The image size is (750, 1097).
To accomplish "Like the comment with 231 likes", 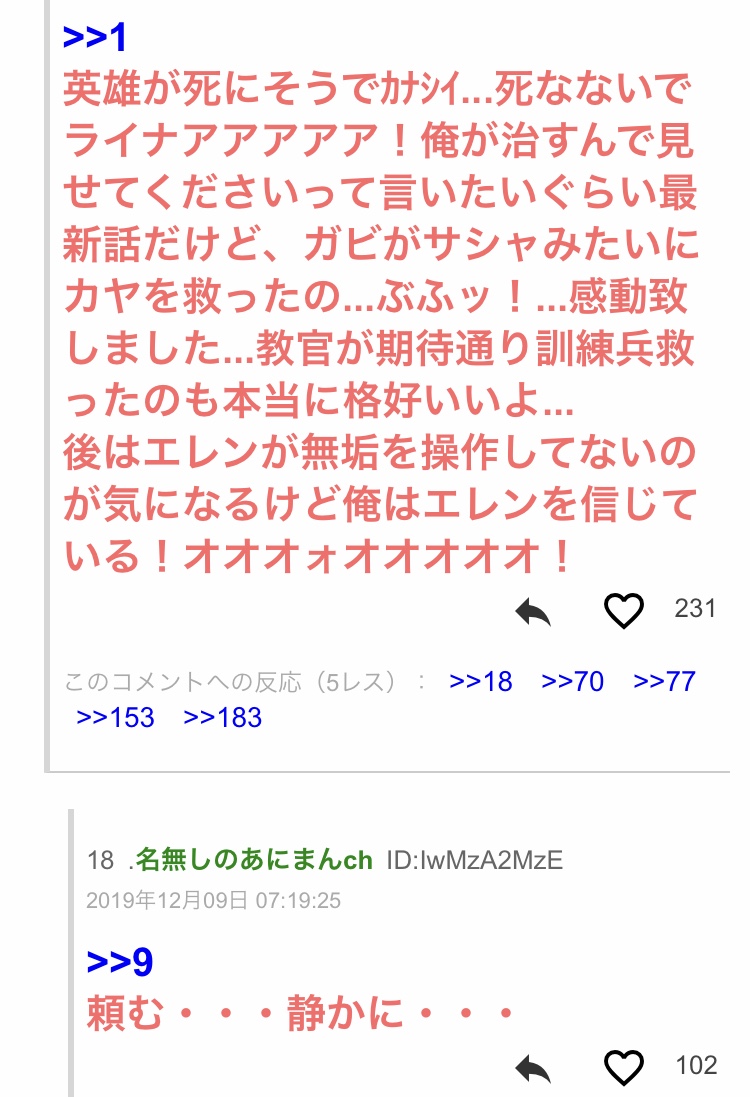I will tap(623, 610).
